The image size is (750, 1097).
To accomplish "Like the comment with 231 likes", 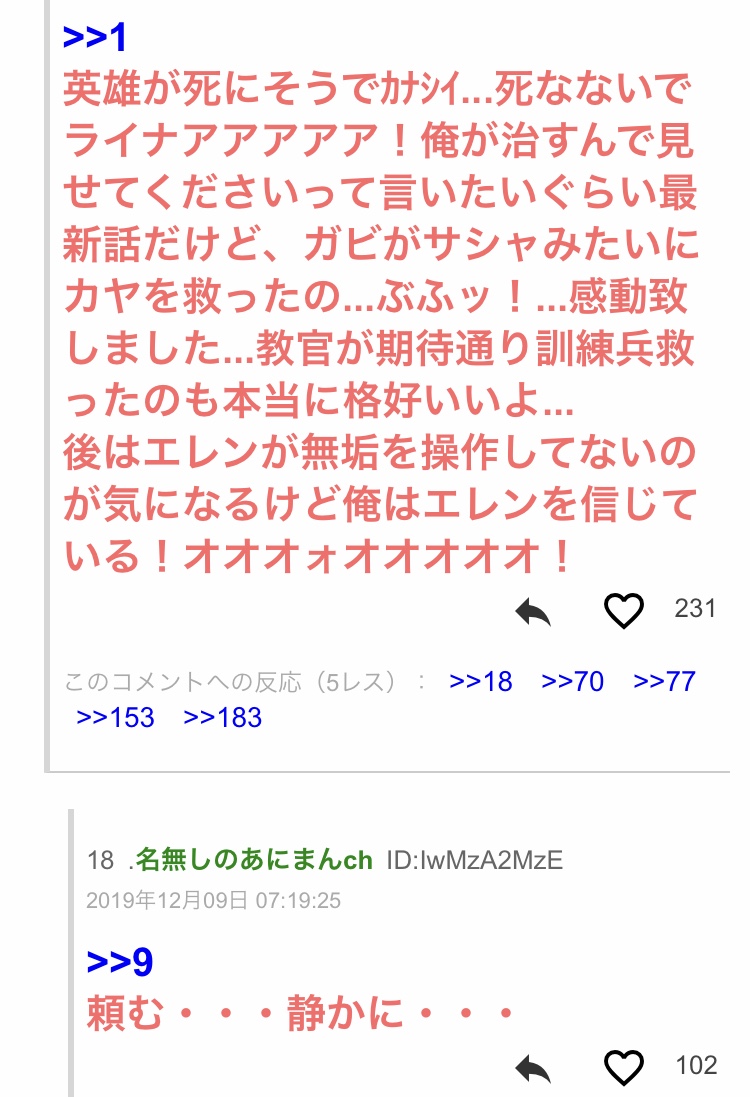I will tap(623, 610).
